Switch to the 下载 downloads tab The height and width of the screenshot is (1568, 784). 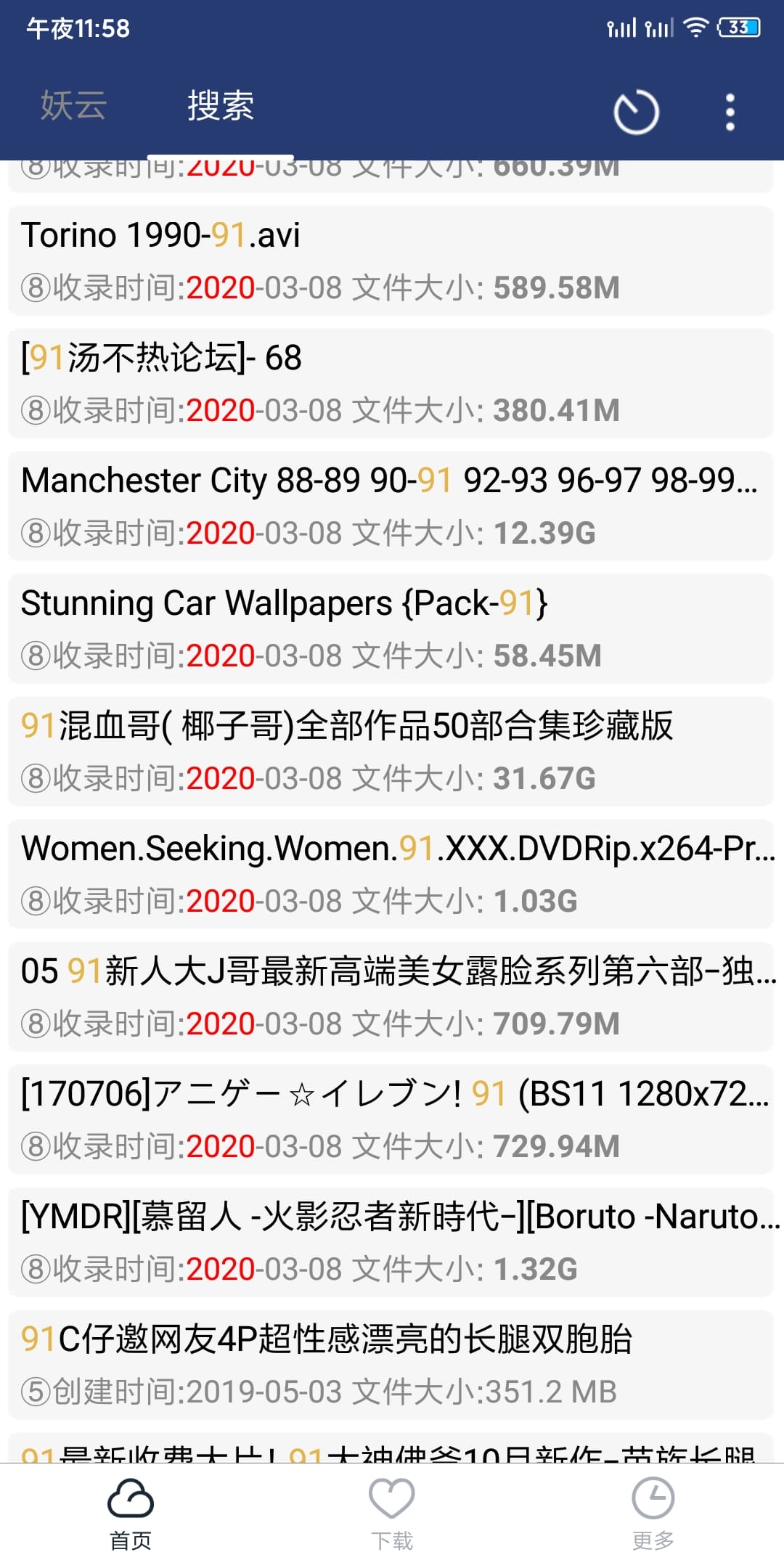tap(392, 1514)
